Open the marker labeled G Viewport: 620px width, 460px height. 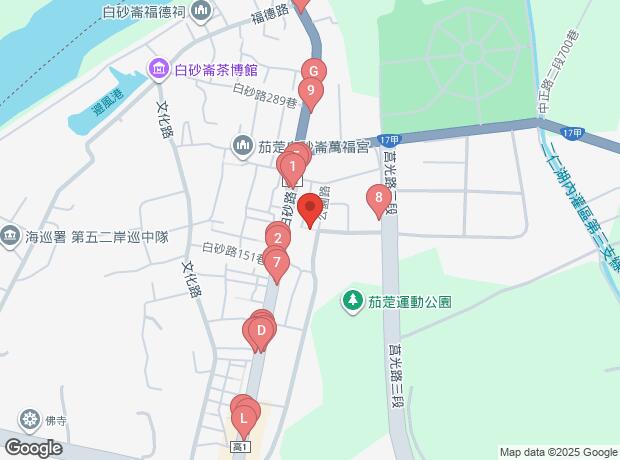tap(313, 71)
